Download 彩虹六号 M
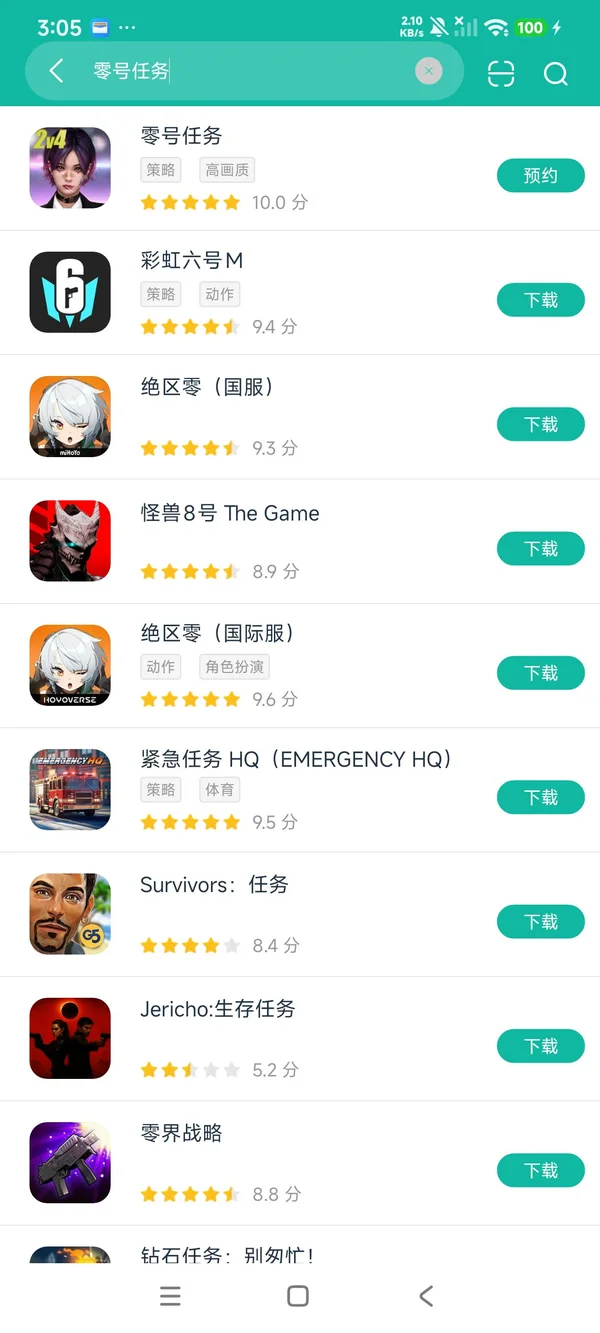The width and height of the screenshot is (600, 1333). pyautogui.click(x=540, y=300)
